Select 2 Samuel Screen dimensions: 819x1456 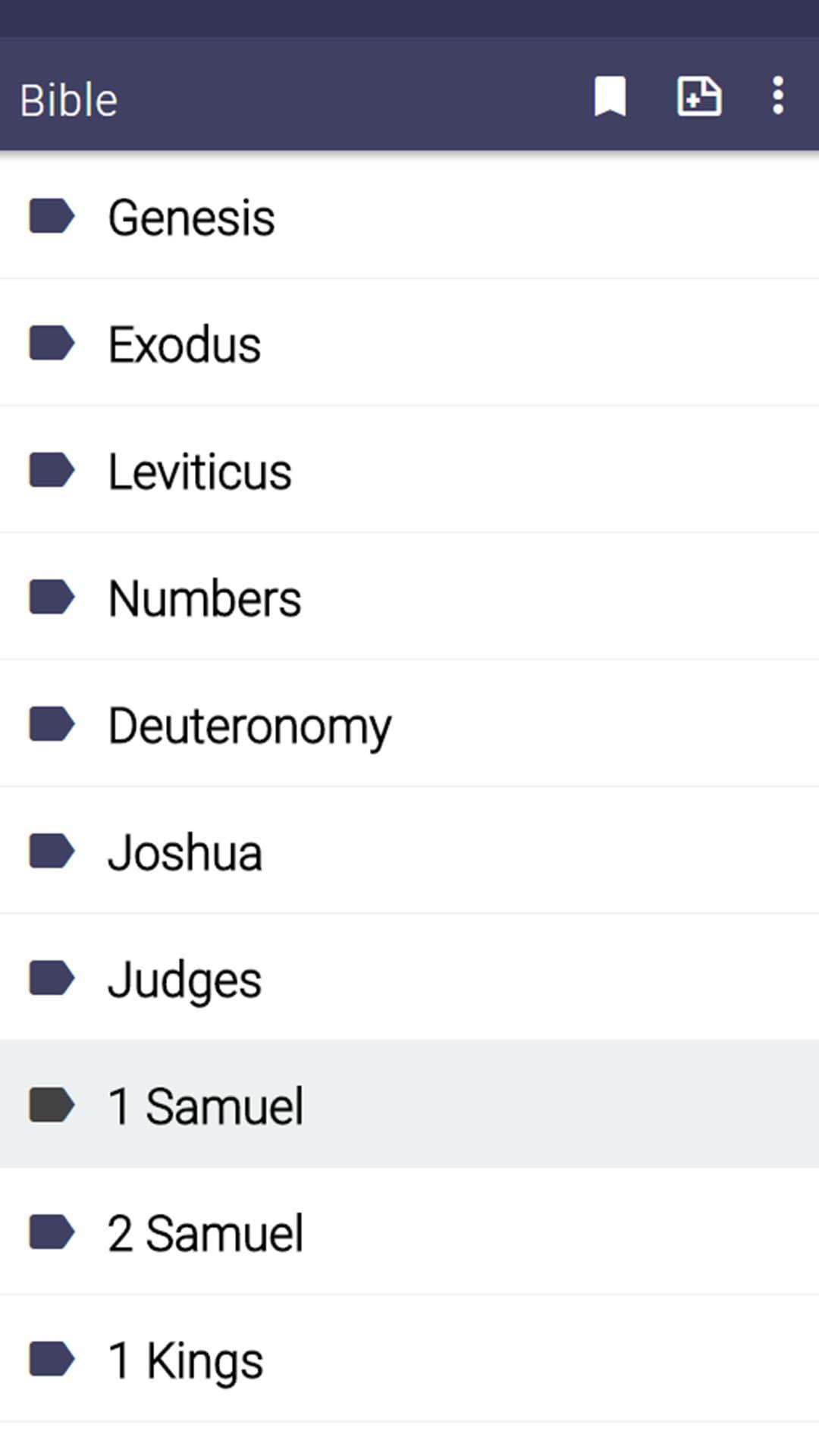[x=409, y=1232]
